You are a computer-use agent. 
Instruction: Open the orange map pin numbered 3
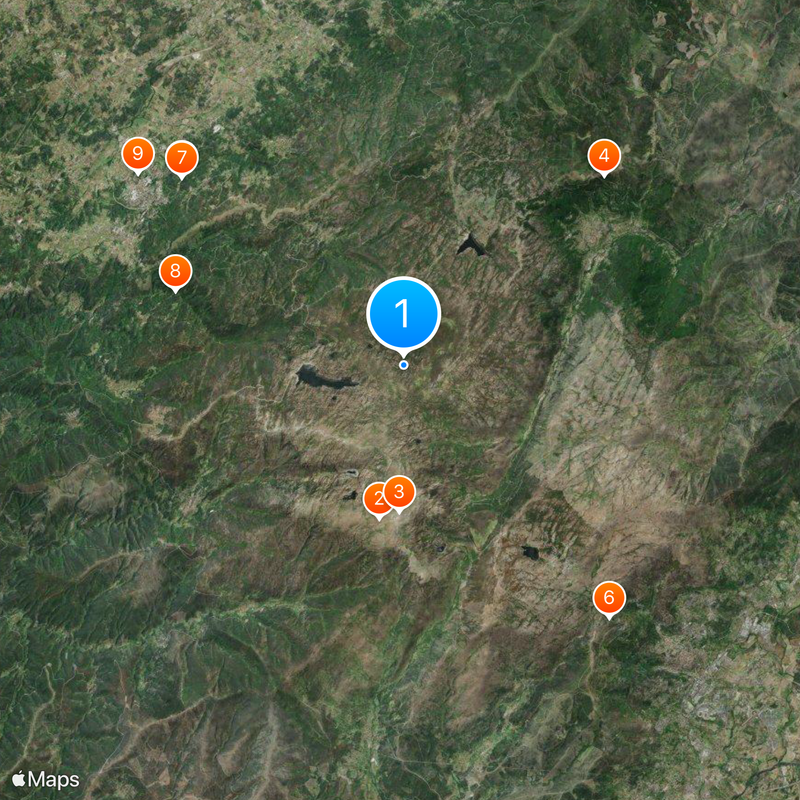[400, 491]
